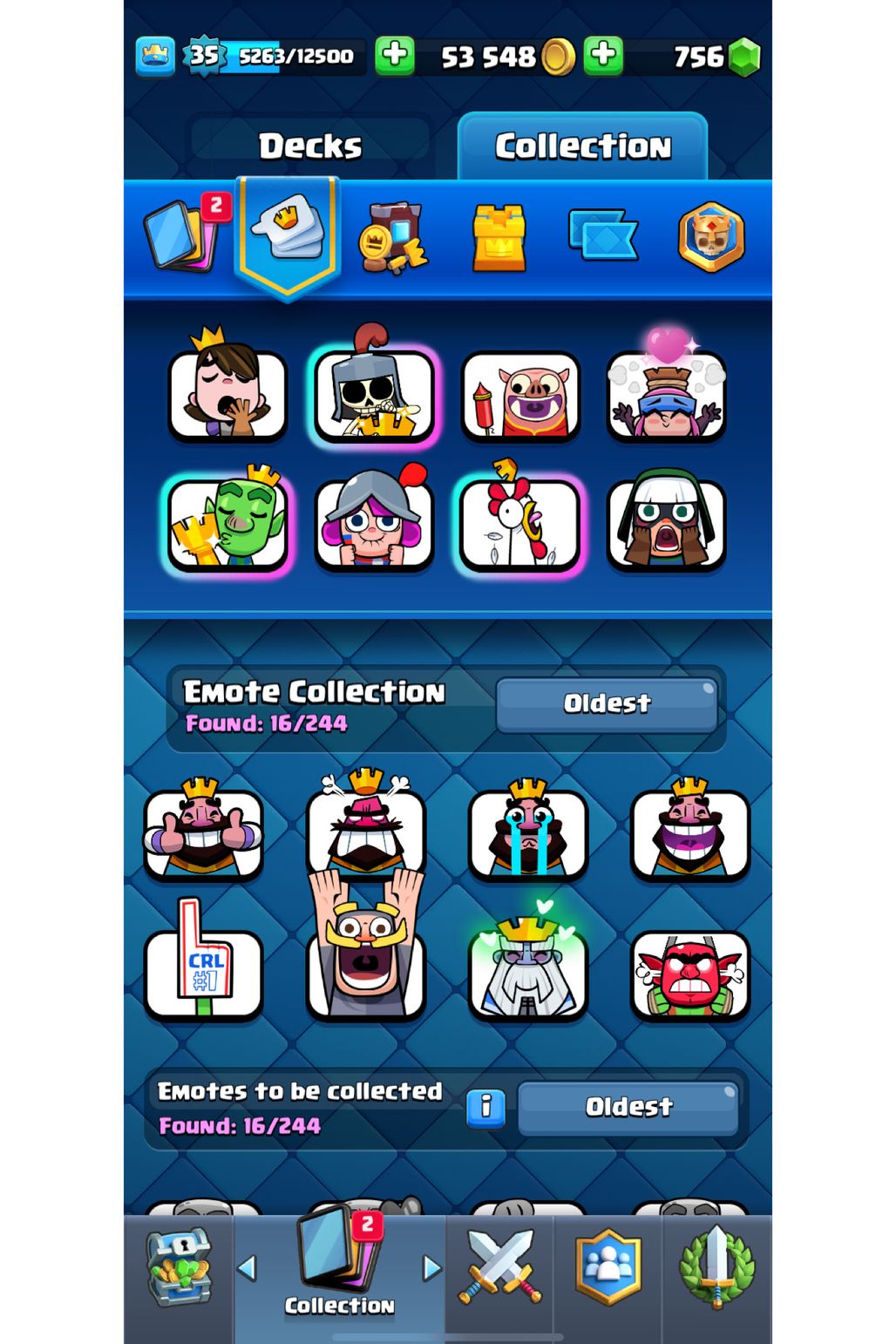896x1344 pixels.
Task: Open the cards section with badge 2
Action: 183,235
